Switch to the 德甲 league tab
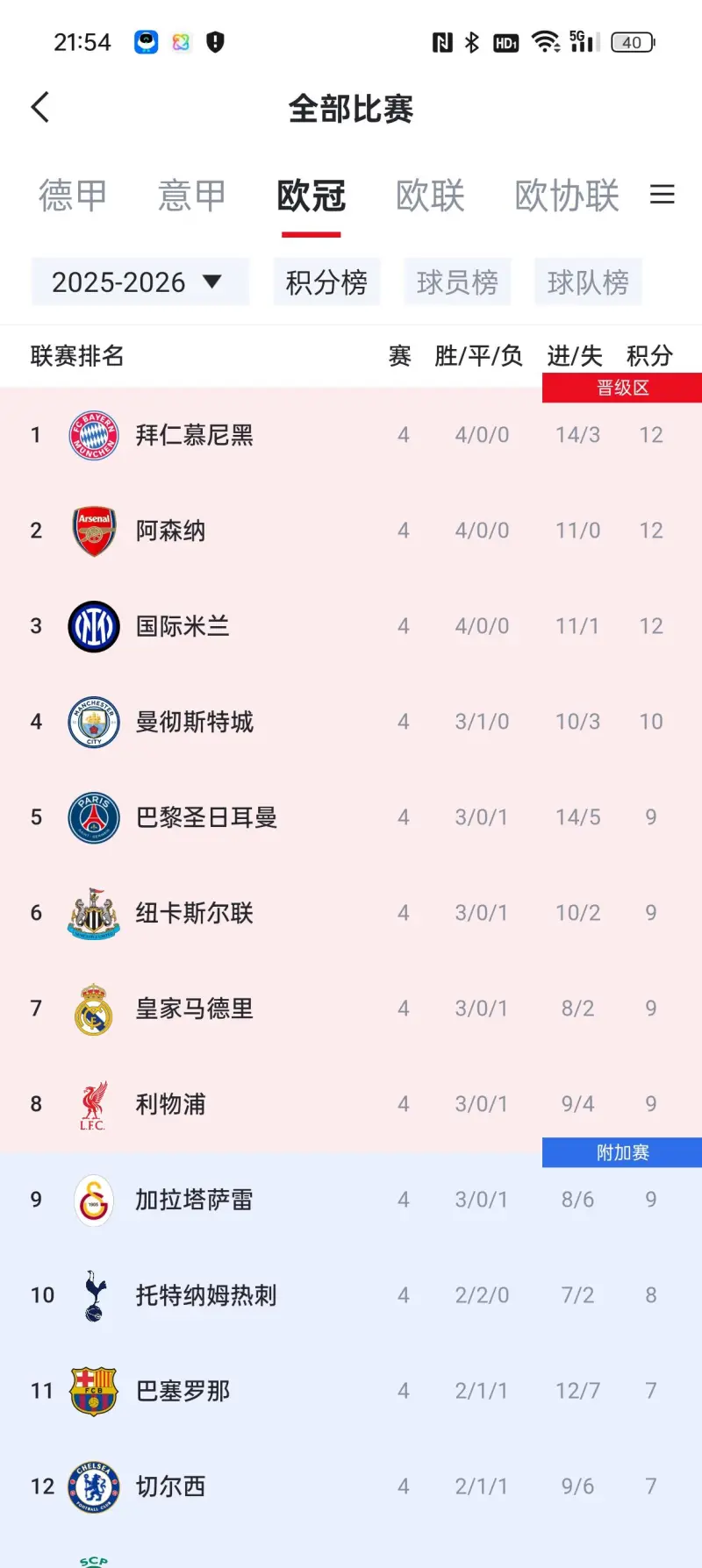 click(x=73, y=196)
